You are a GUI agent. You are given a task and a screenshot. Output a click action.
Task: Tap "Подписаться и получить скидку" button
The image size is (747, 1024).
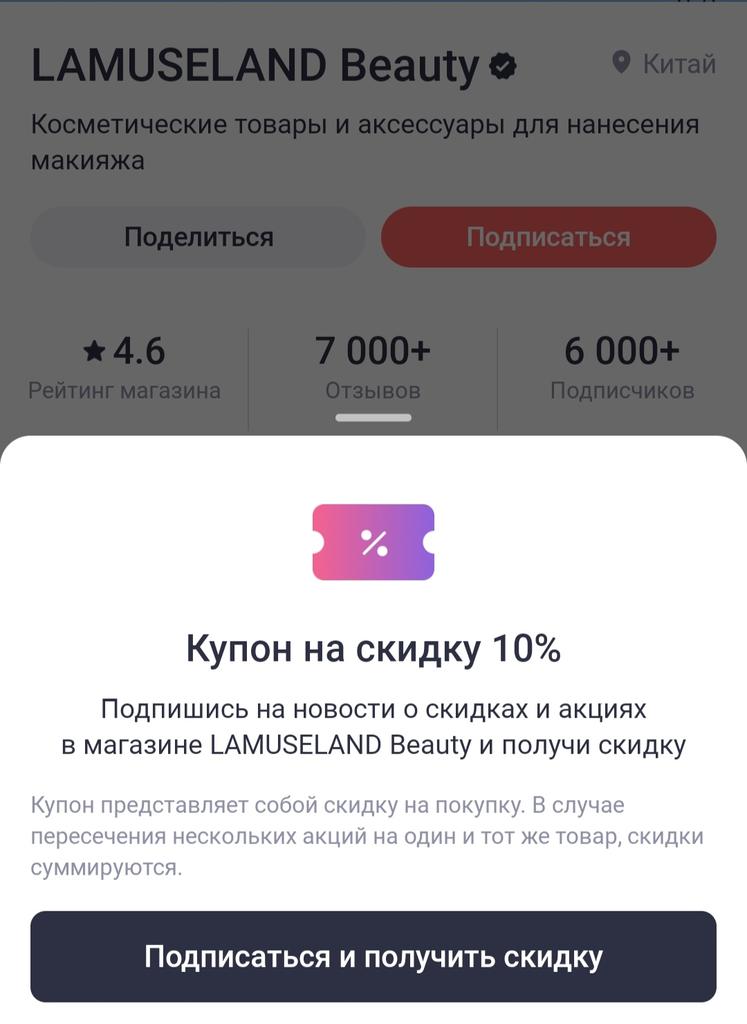tap(373, 956)
